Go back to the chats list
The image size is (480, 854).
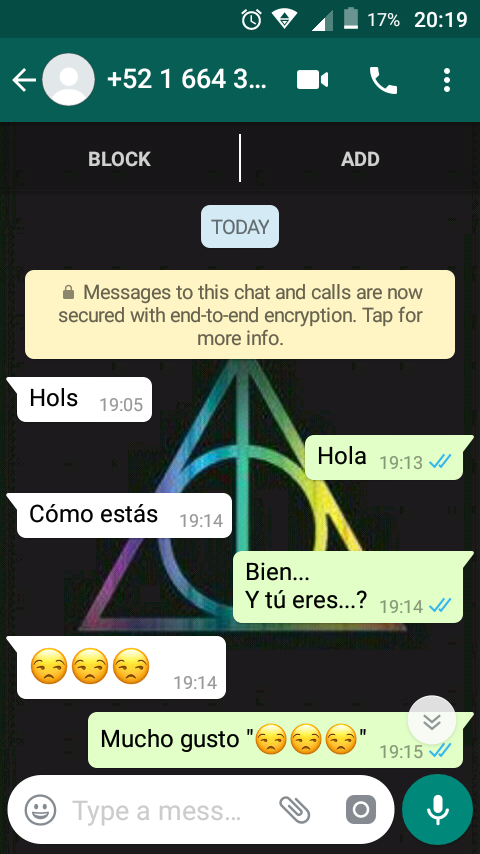point(24,81)
